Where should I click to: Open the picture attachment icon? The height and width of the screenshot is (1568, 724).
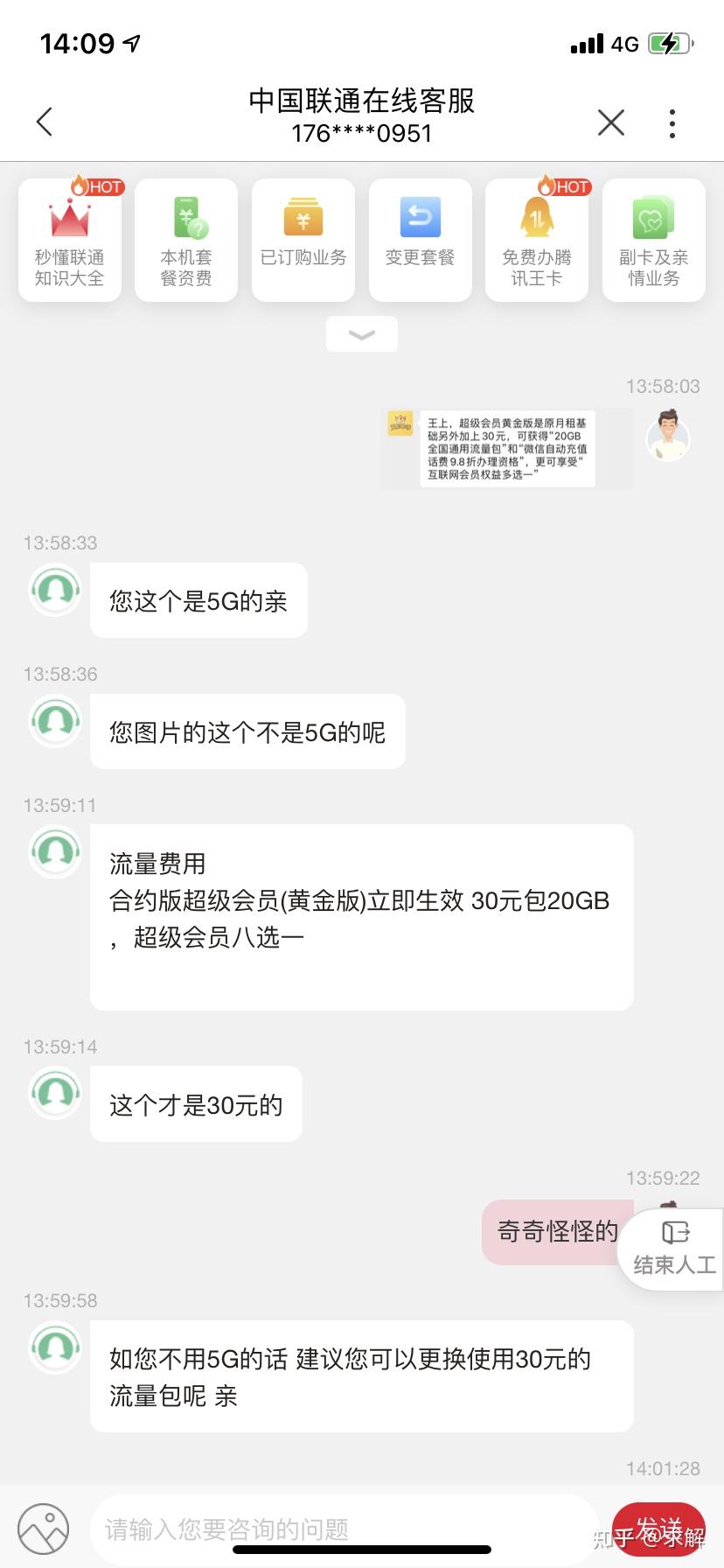pos(44,1529)
